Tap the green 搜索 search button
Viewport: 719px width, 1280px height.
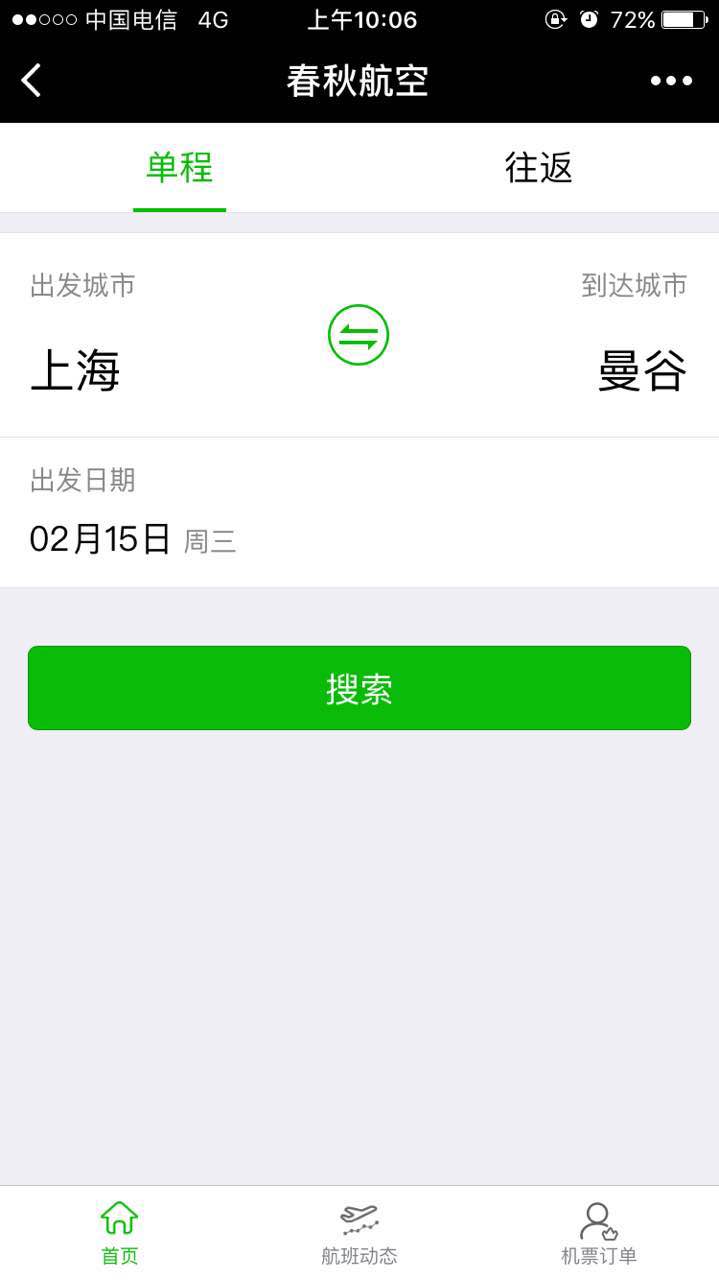(x=359, y=688)
